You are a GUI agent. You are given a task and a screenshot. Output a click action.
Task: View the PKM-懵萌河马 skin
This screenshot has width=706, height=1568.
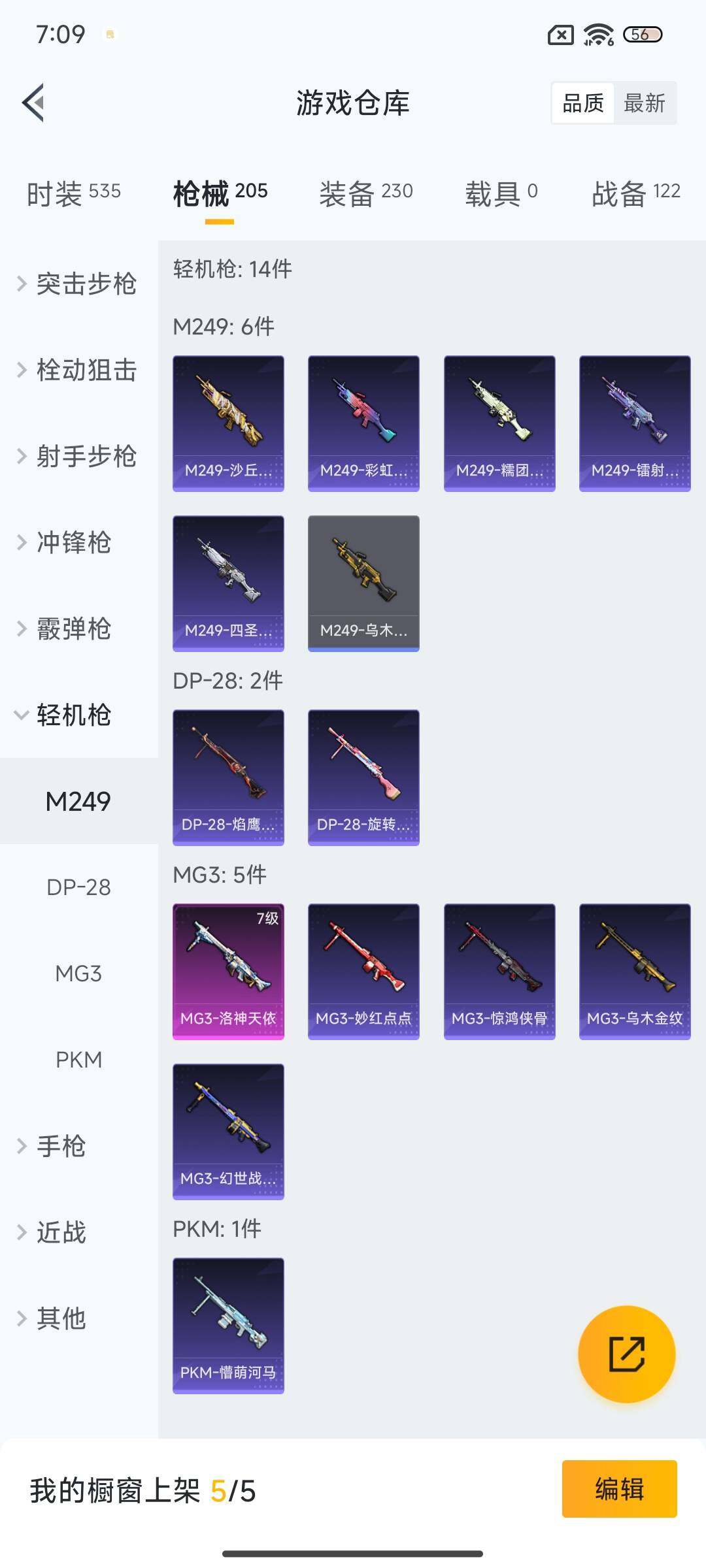(228, 1326)
